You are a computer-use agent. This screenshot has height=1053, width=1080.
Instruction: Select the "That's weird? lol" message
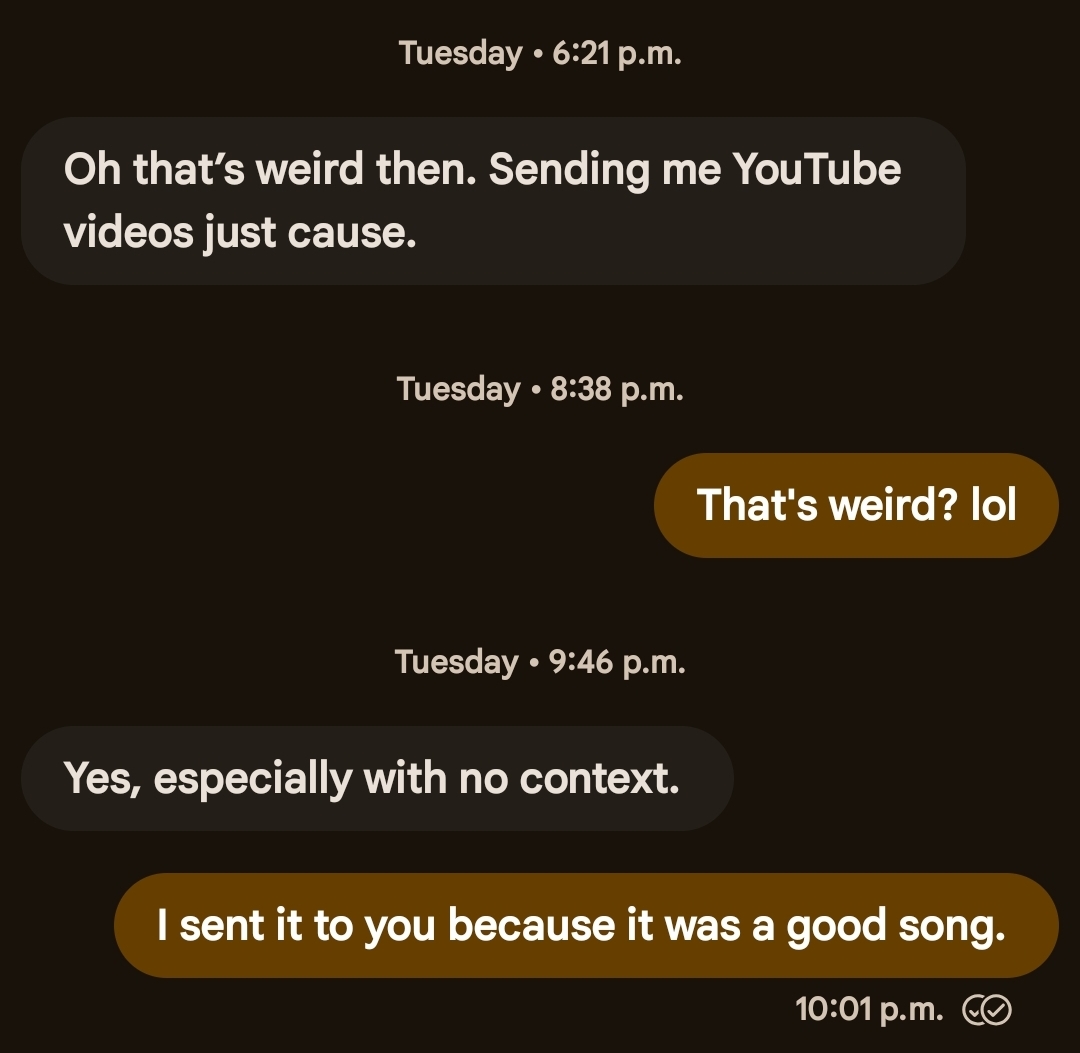click(856, 505)
